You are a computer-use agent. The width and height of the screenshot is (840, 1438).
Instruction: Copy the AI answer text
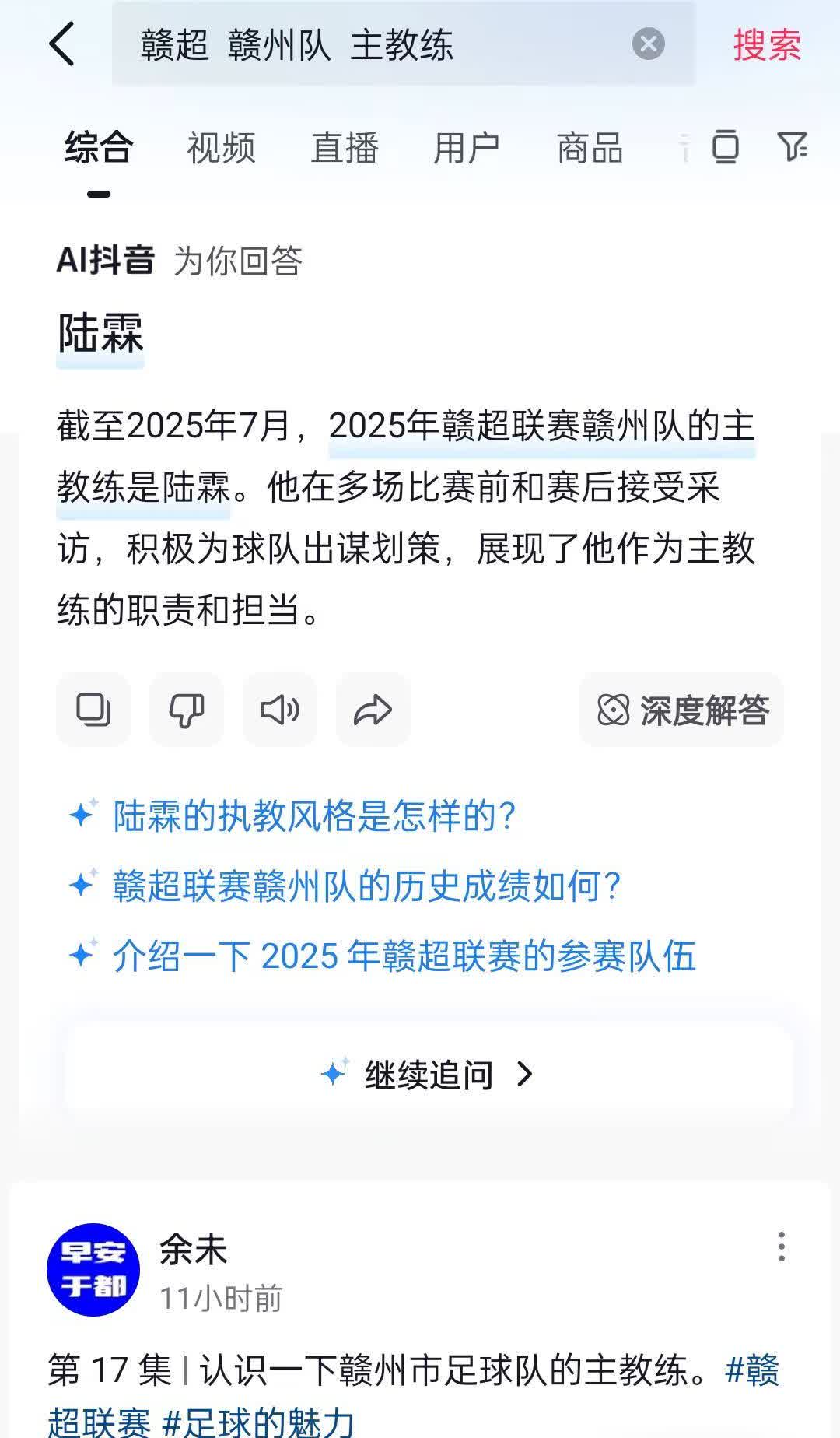pos(93,710)
